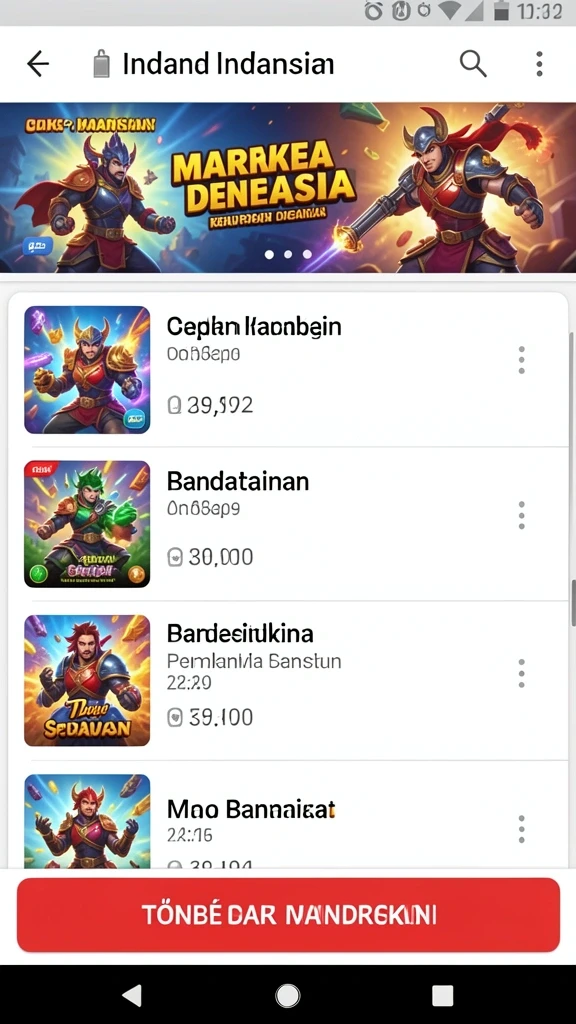This screenshot has height=1024, width=576.
Task: Tap the system back button
Action: tap(132, 995)
